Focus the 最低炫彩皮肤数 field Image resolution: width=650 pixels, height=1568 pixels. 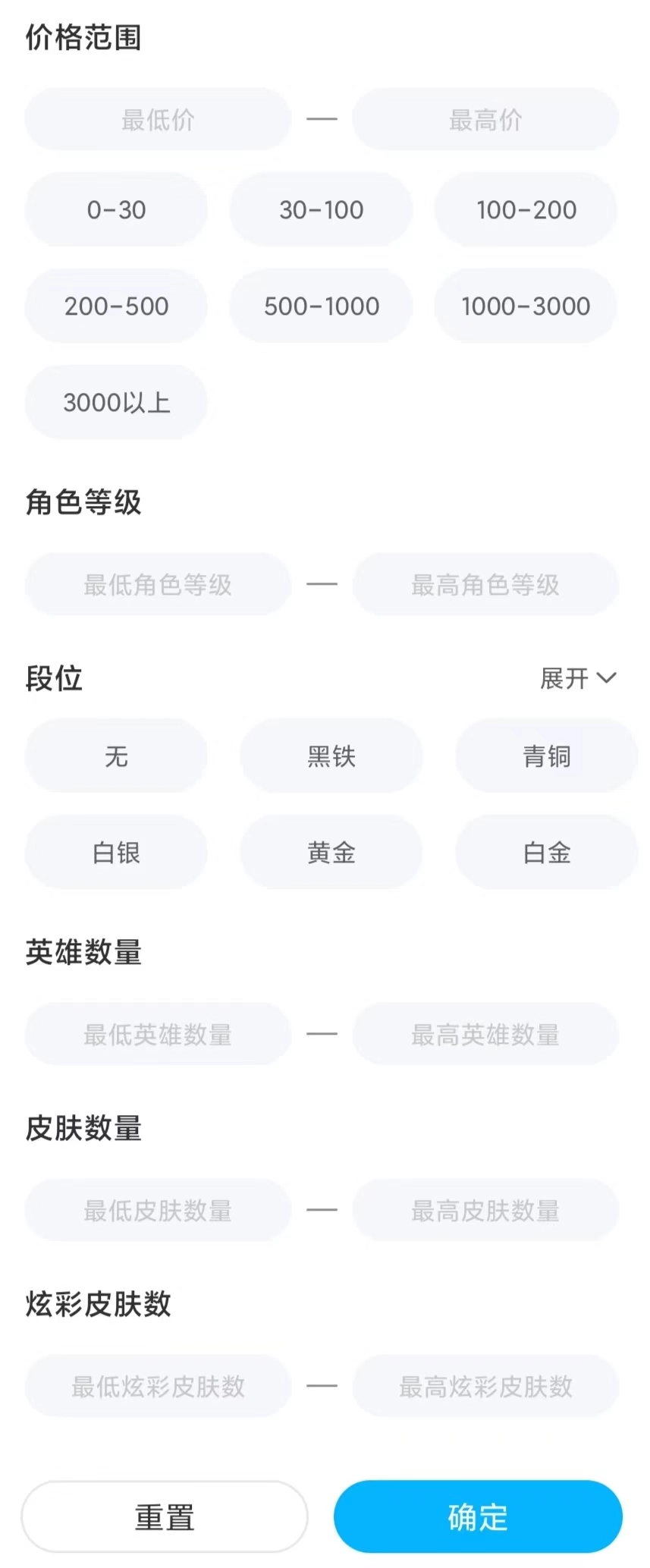(x=158, y=1386)
